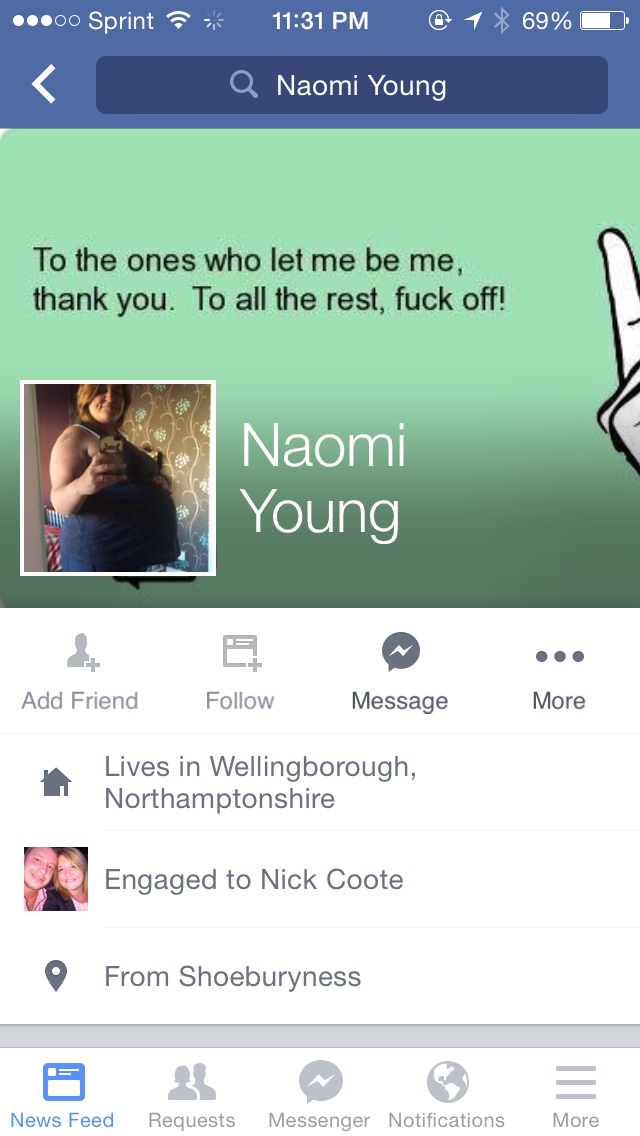Tap the search field showing Naomi Young
Image resolution: width=640 pixels, height=1136 pixels.
pos(351,86)
